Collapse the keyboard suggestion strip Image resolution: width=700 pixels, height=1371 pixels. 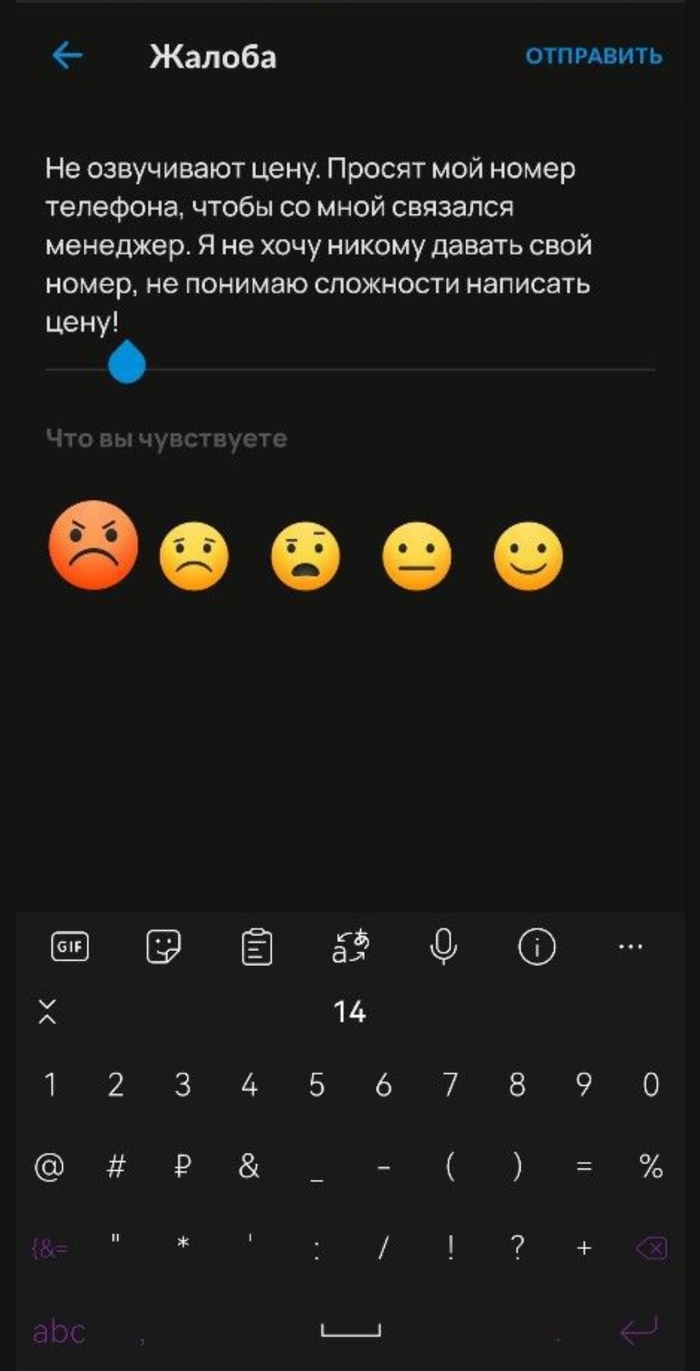(x=47, y=1011)
